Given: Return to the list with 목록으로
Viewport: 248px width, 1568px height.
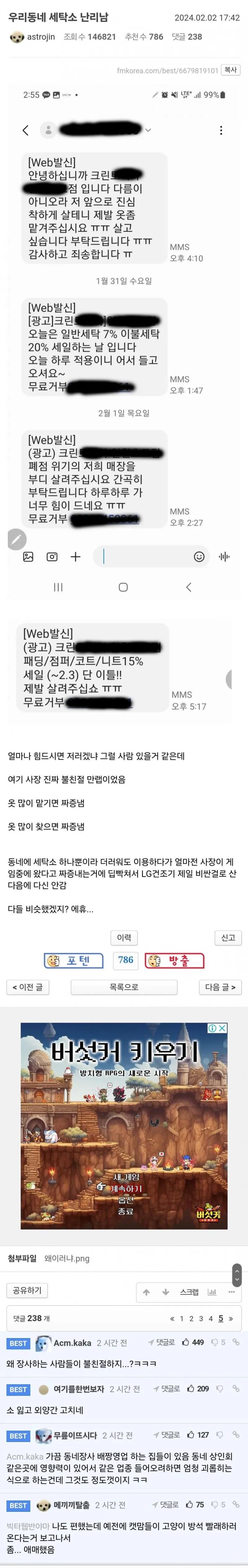Looking at the screenshot, I should click(124, 987).
